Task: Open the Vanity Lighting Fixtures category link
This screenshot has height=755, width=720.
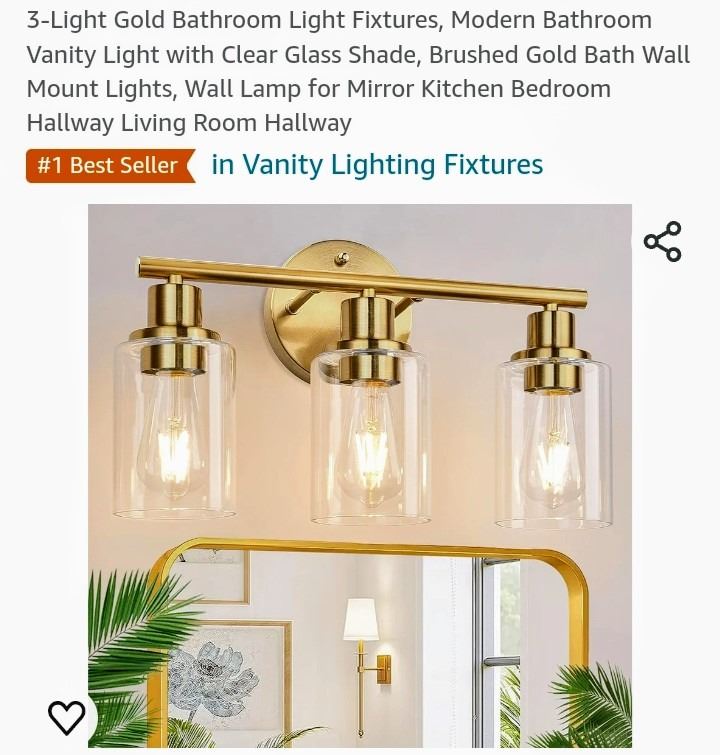Action: pyautogui.click(x=377, y=165)
